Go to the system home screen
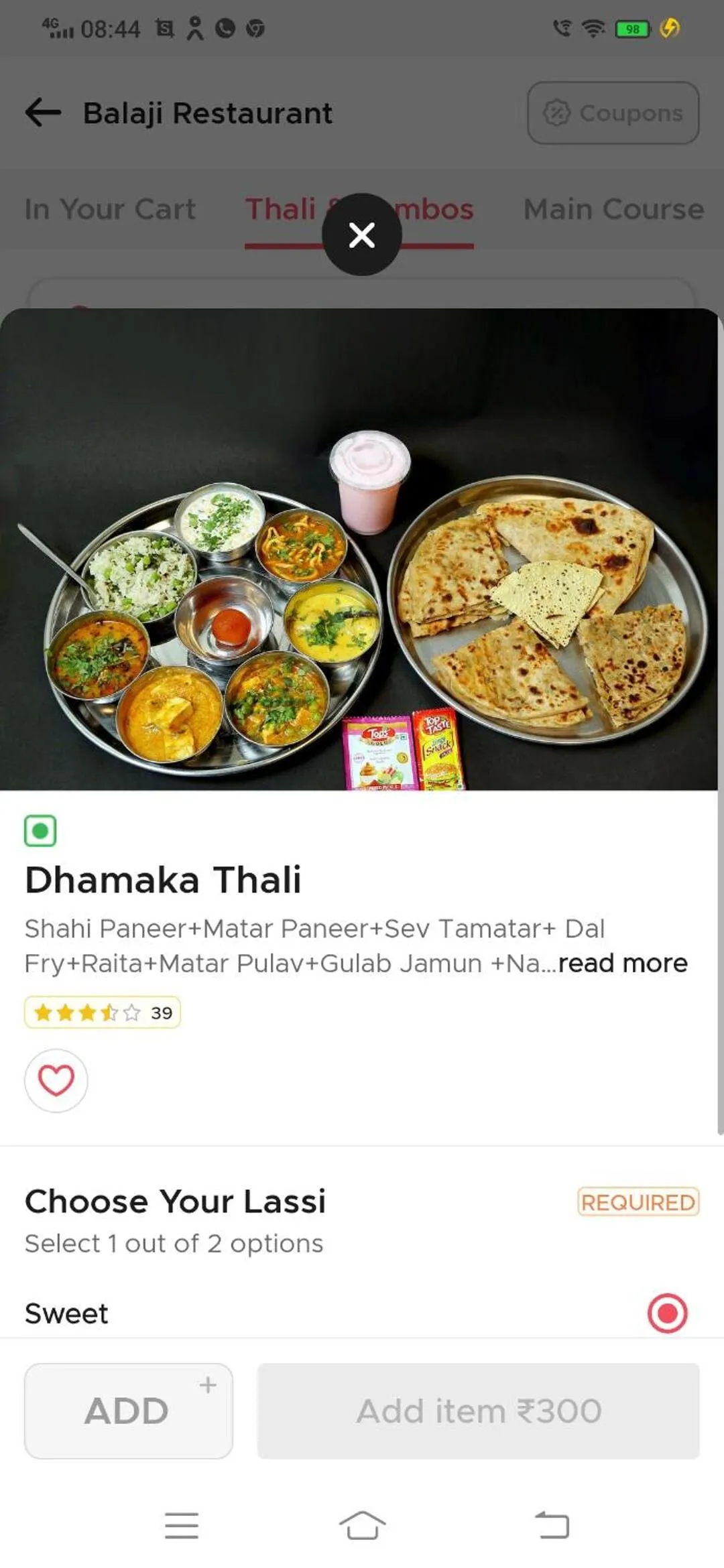Image resolution: width=724 pixels, height=1568 pixels. (362, 1526)
